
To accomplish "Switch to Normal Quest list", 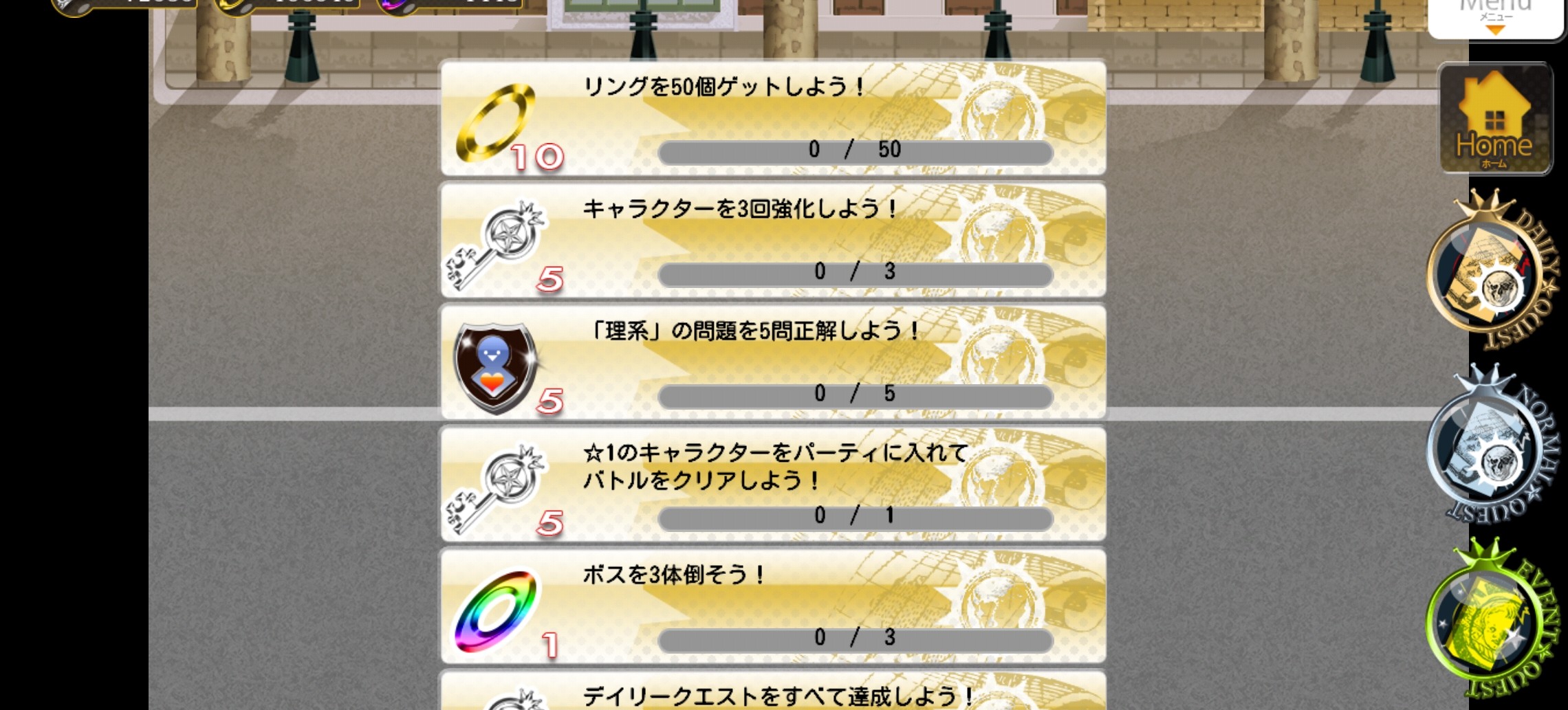I will pyautogui.click(x=1492, y=447).
